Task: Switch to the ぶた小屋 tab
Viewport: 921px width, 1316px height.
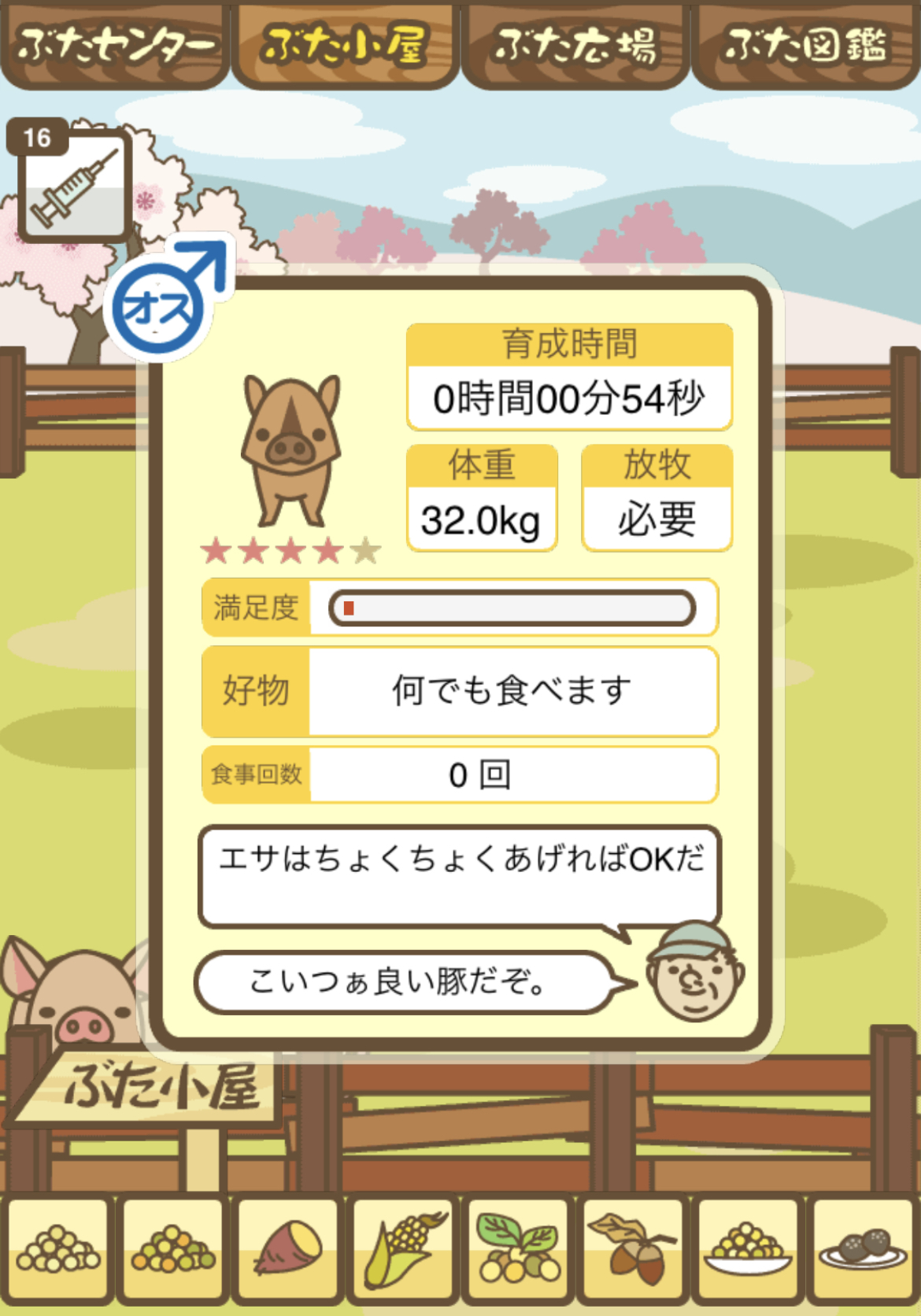Action: (345, 45)
